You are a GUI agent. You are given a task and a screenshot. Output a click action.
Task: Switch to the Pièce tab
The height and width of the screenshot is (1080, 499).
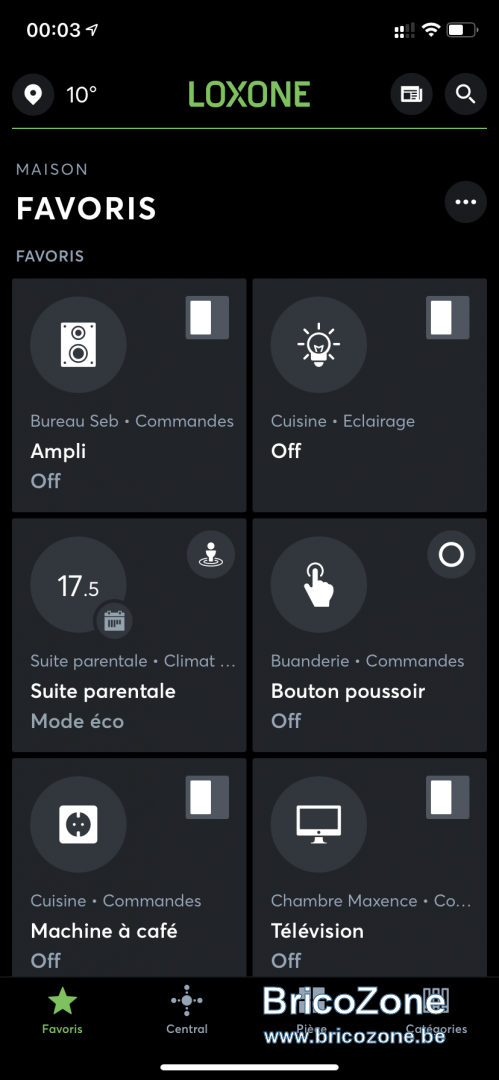point(312,1010)
